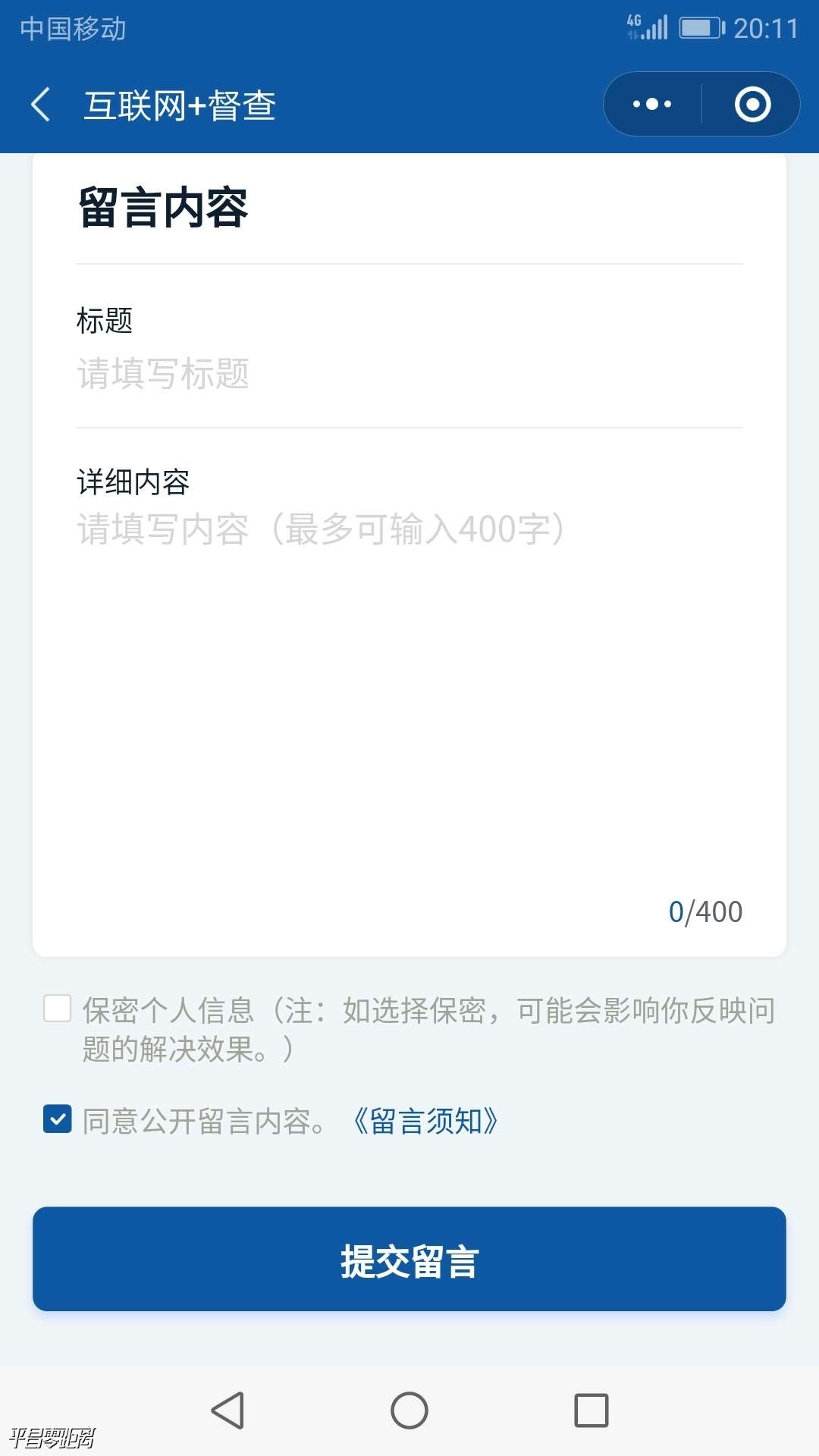Open the mini program more options menu
Image resolution: width=819 pixels, height=1456 pixels.
tap(652, 105)
